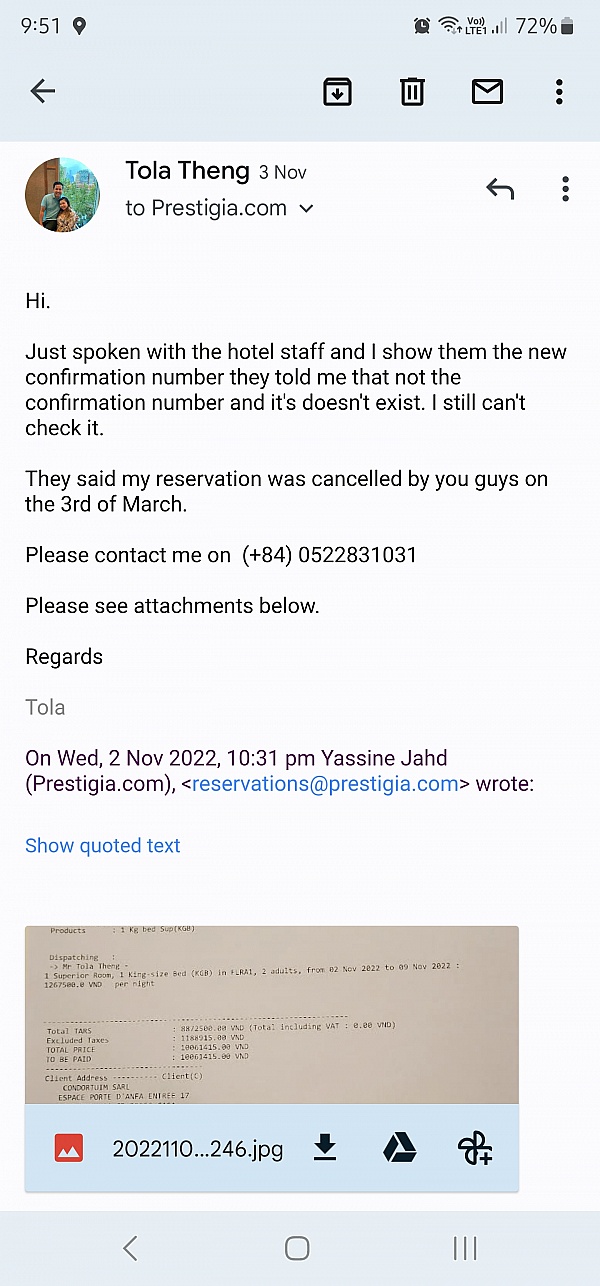This screenshot has height=1286, width=600.
Task: Download the attachment
Action: coord(325,1150)
